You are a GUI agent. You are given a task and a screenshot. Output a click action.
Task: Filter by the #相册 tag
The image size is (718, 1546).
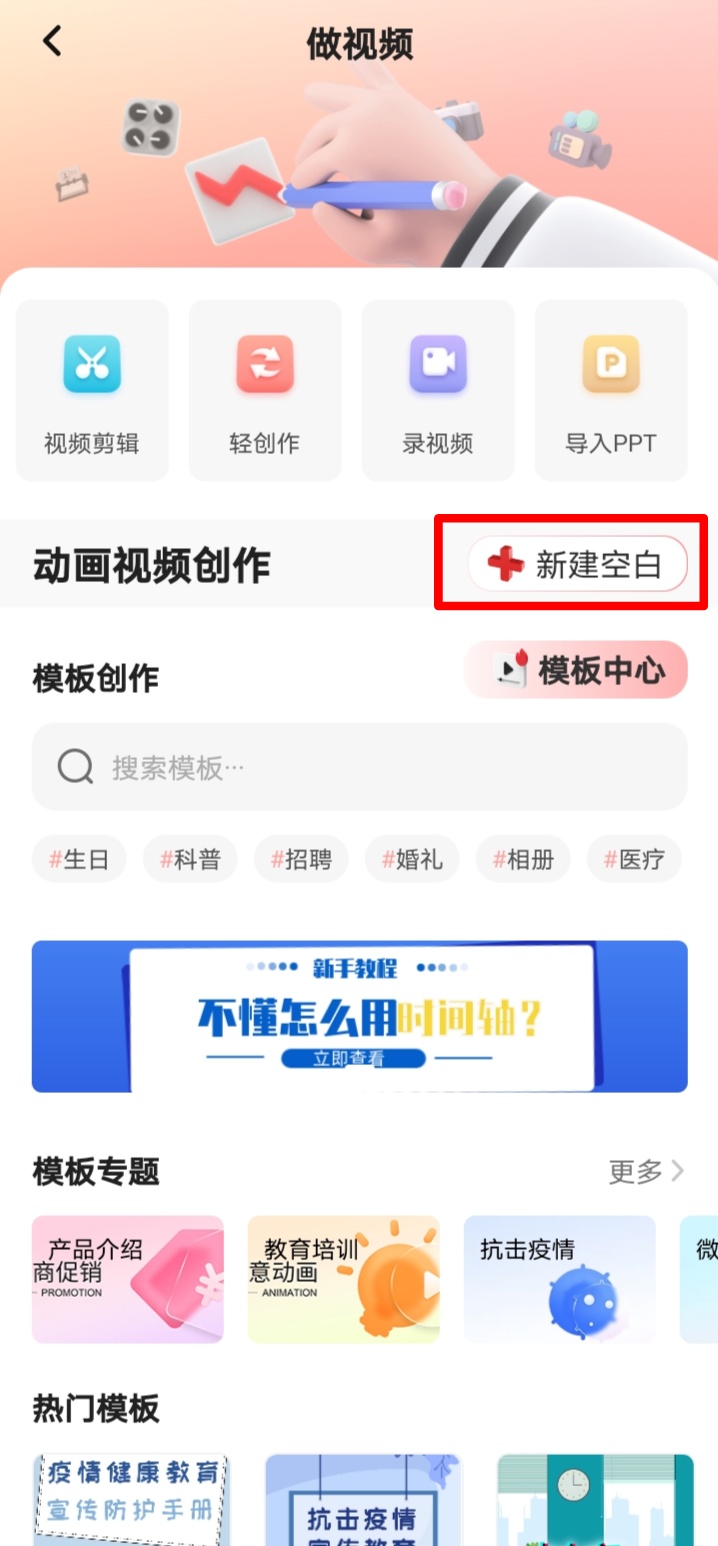click(x=523, y=859)
